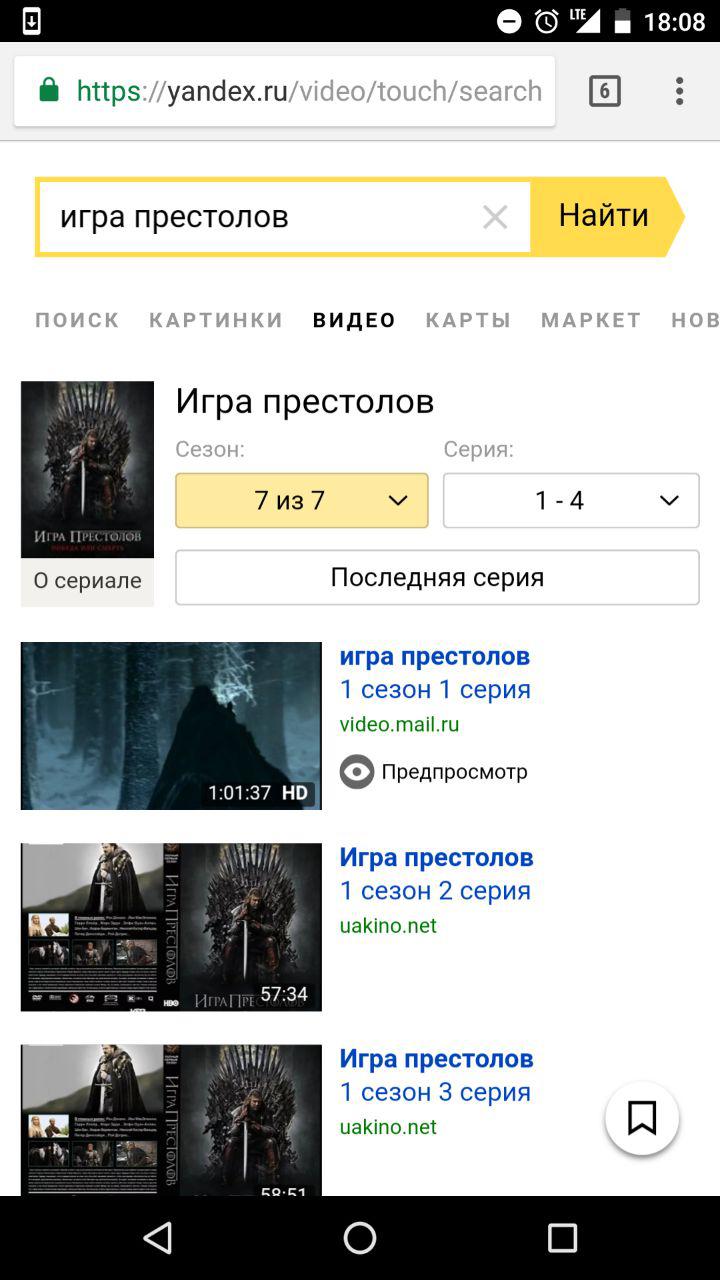This screenshot has height=1280, width=720.
Task: Play the 1 сезон 1 серия video thumbnail
Action: 171,725
